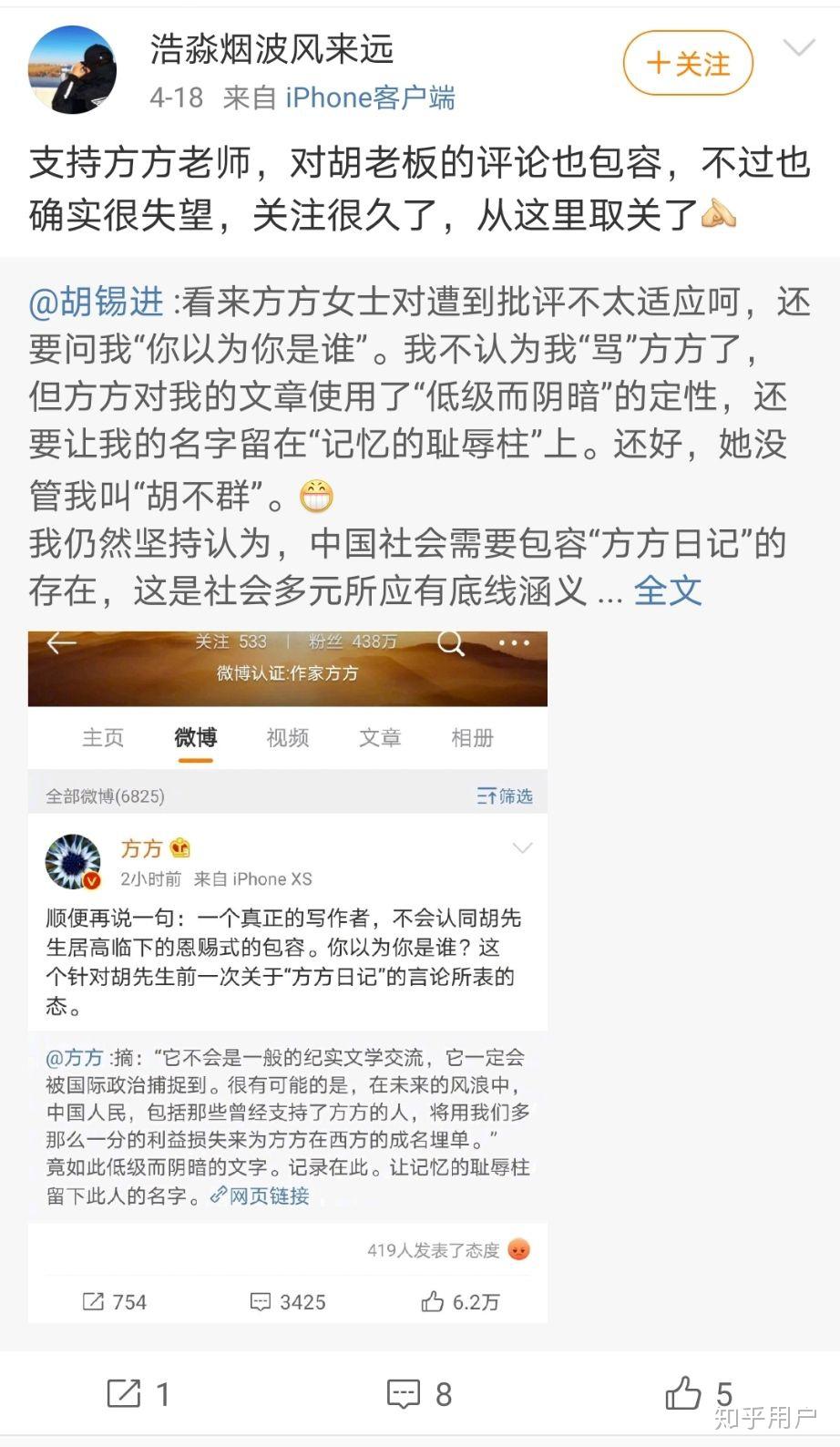The image size is (840, 1447).
Task: Expand the reposted text via 全文
Action: pyautogui.click(x=668, y=590)
